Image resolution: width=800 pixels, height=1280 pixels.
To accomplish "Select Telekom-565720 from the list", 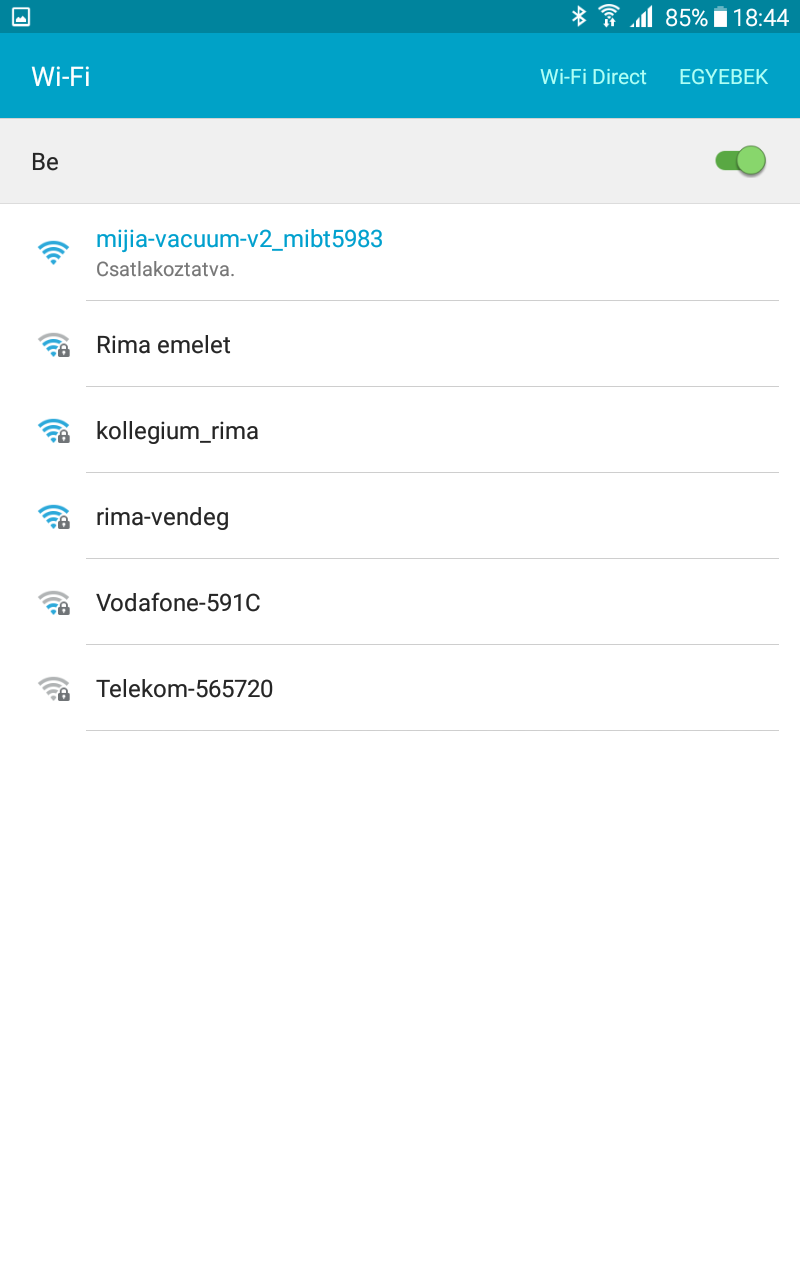I will (x=400, y=689).
